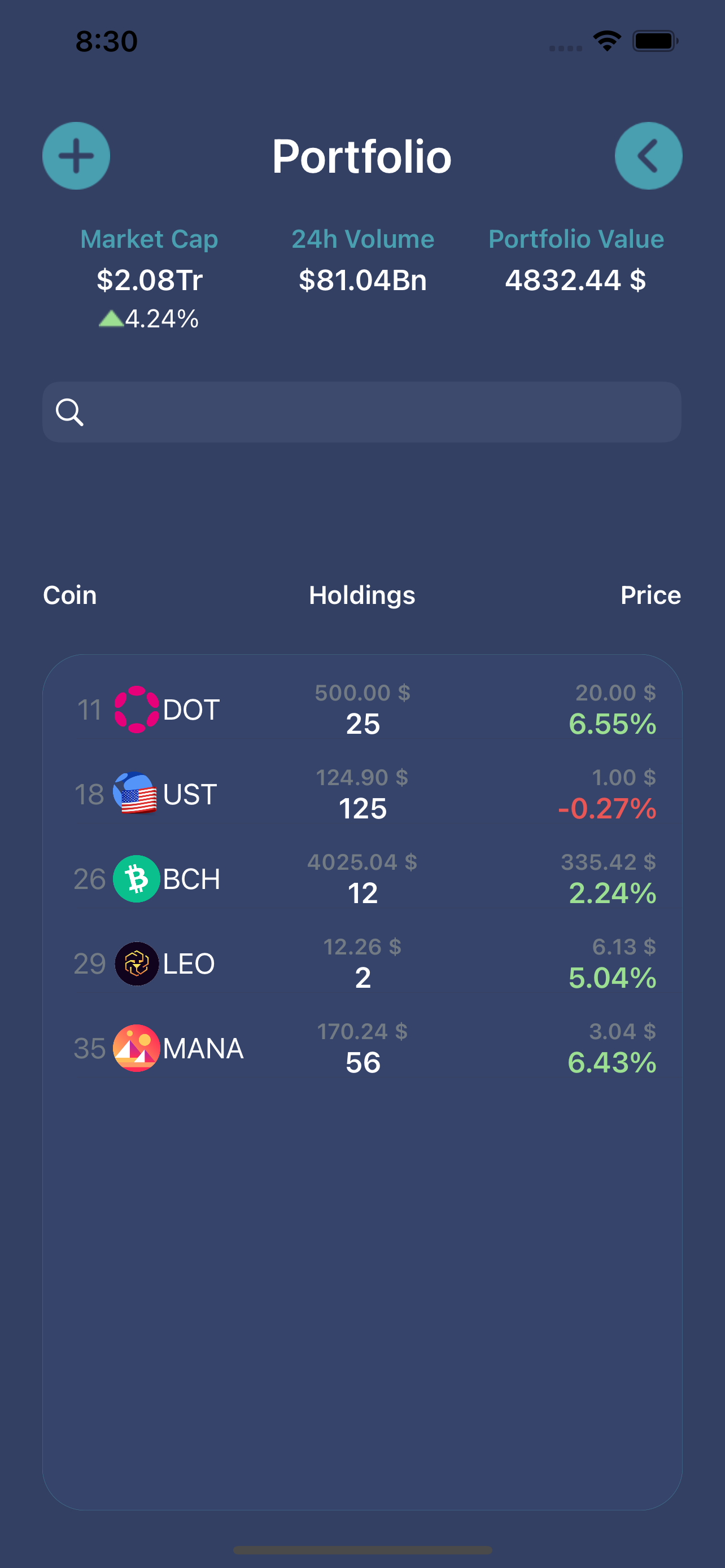Sort by the Coin column header

tap(70, 595)
